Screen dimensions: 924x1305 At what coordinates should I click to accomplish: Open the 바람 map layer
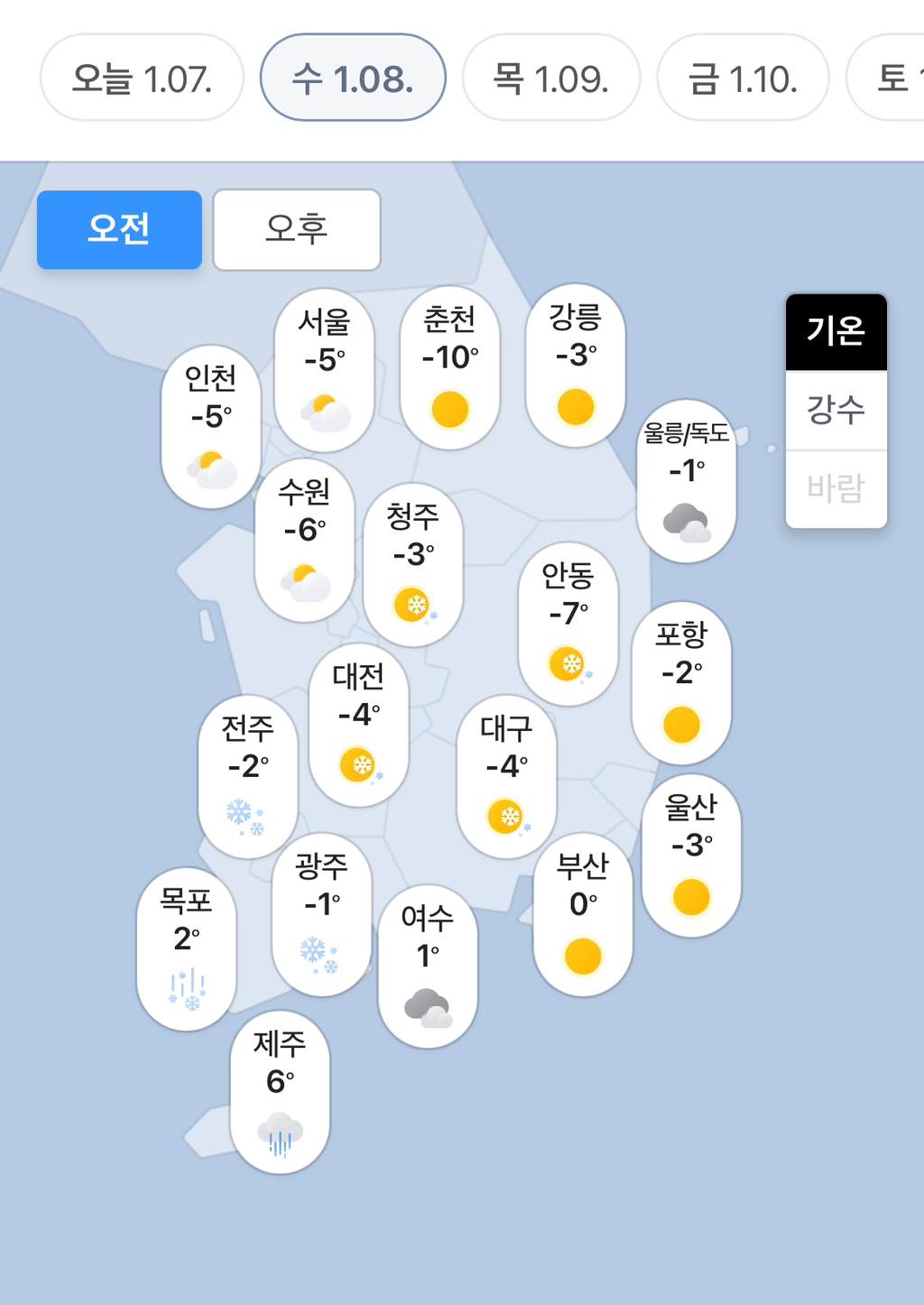click(836, 487)
